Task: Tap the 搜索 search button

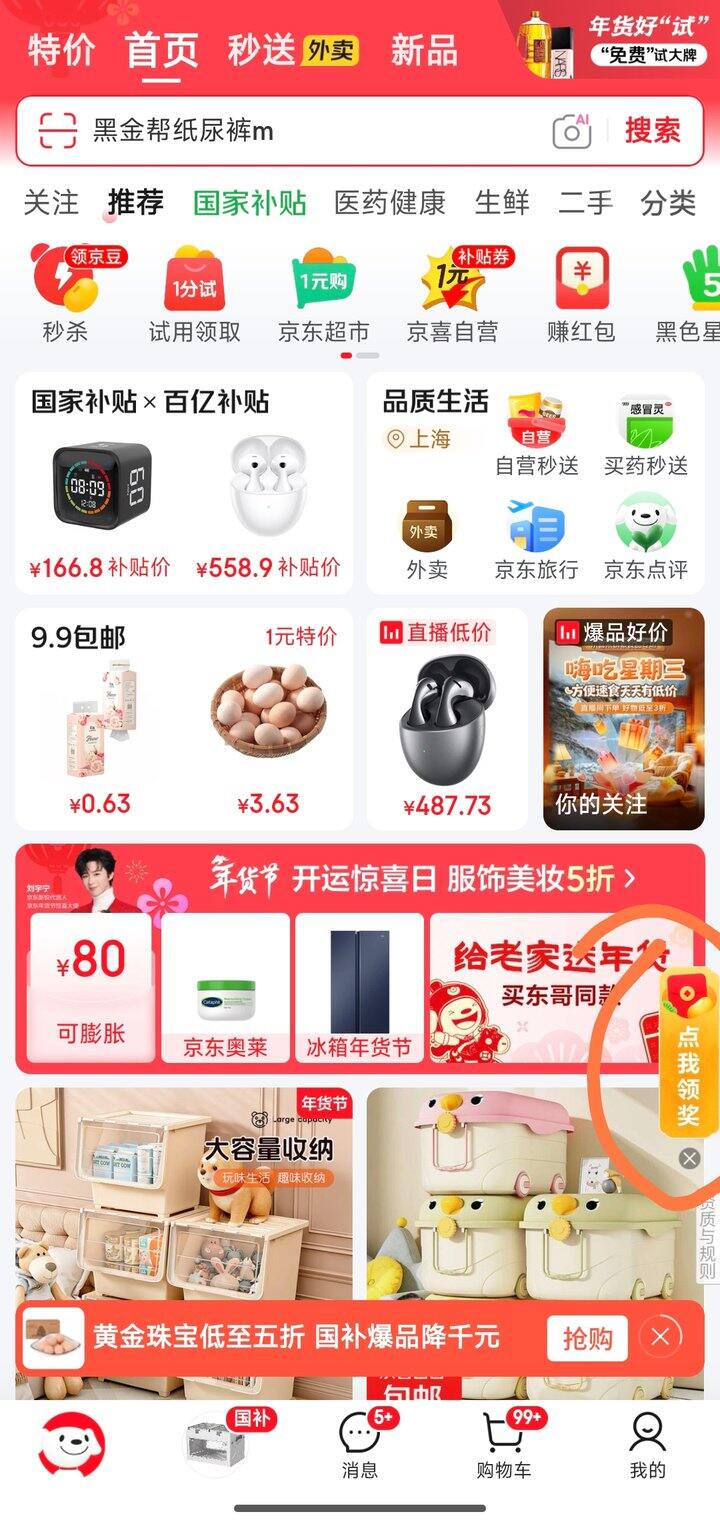Action: [x=657, y=130]
